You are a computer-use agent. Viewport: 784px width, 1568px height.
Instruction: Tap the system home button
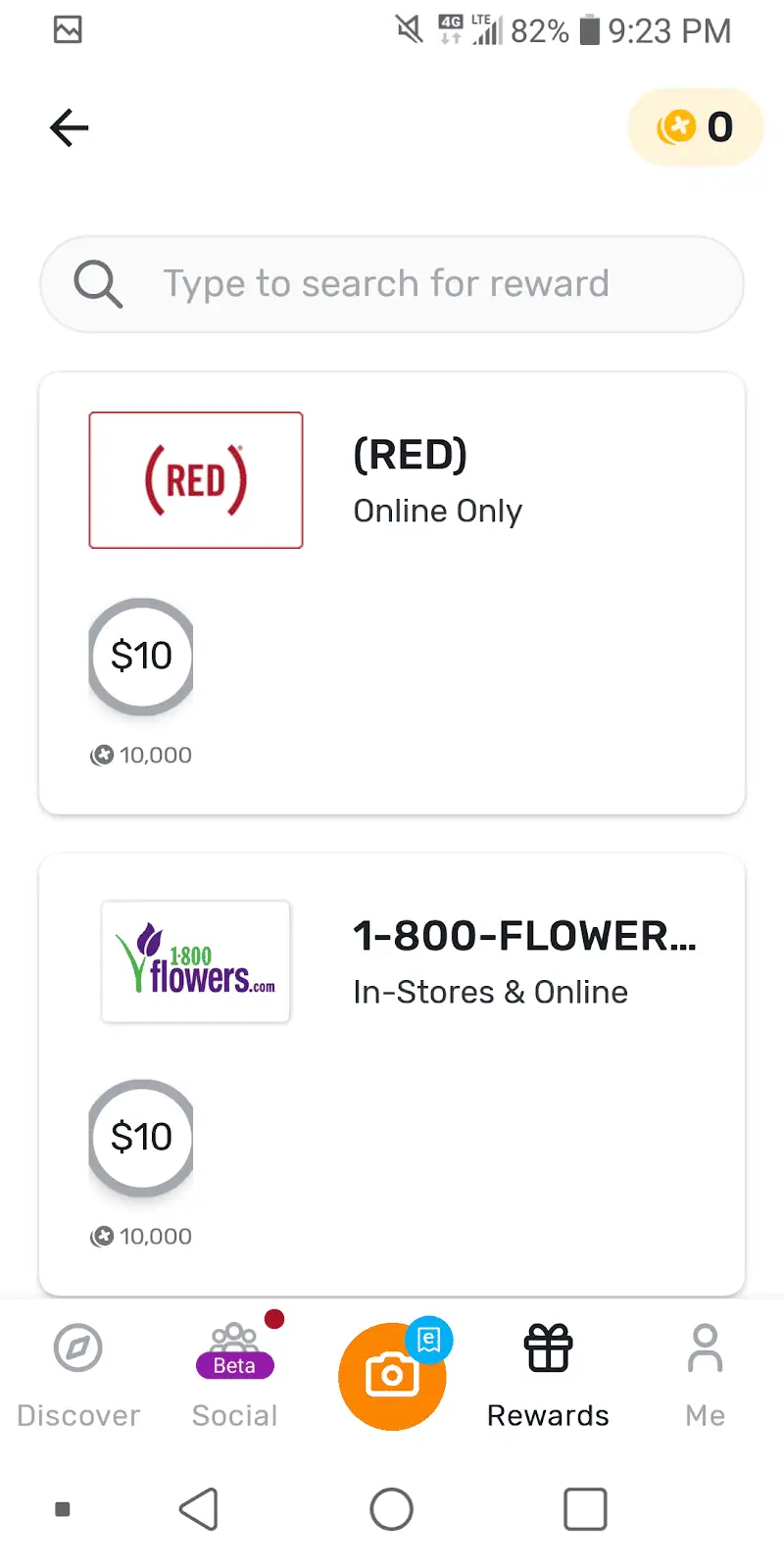392,1509
